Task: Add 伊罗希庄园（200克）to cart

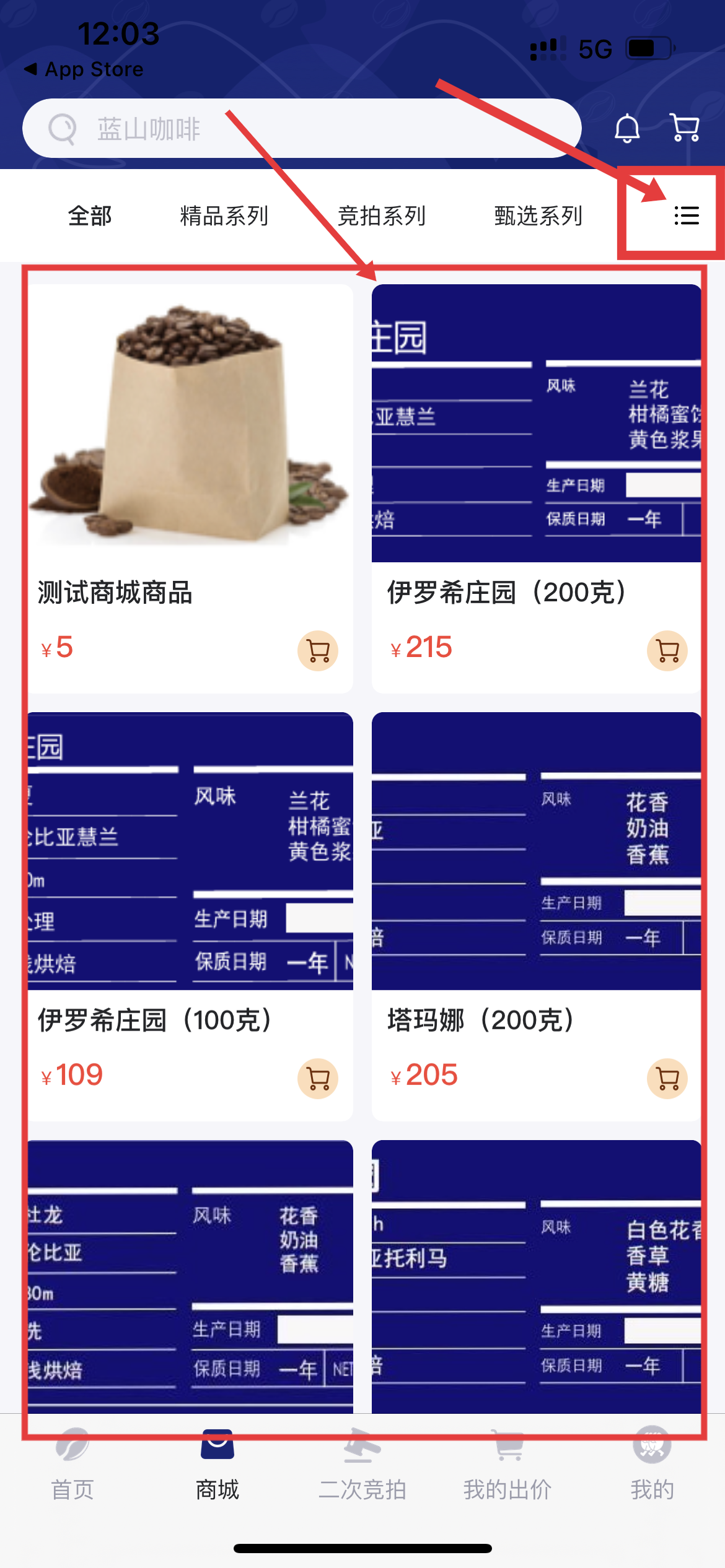Action: pos(667,651)
